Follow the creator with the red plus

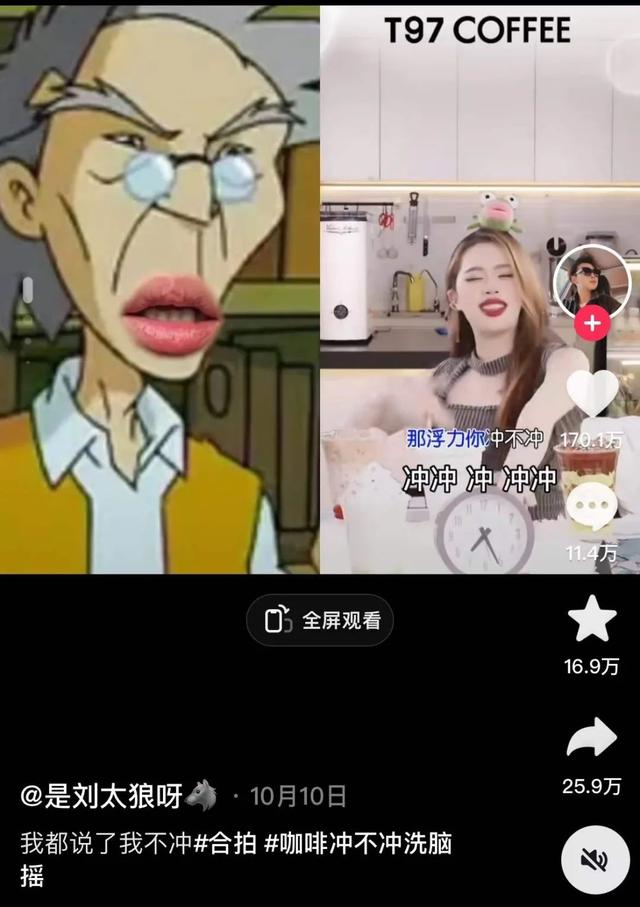(x=592, y=324)
